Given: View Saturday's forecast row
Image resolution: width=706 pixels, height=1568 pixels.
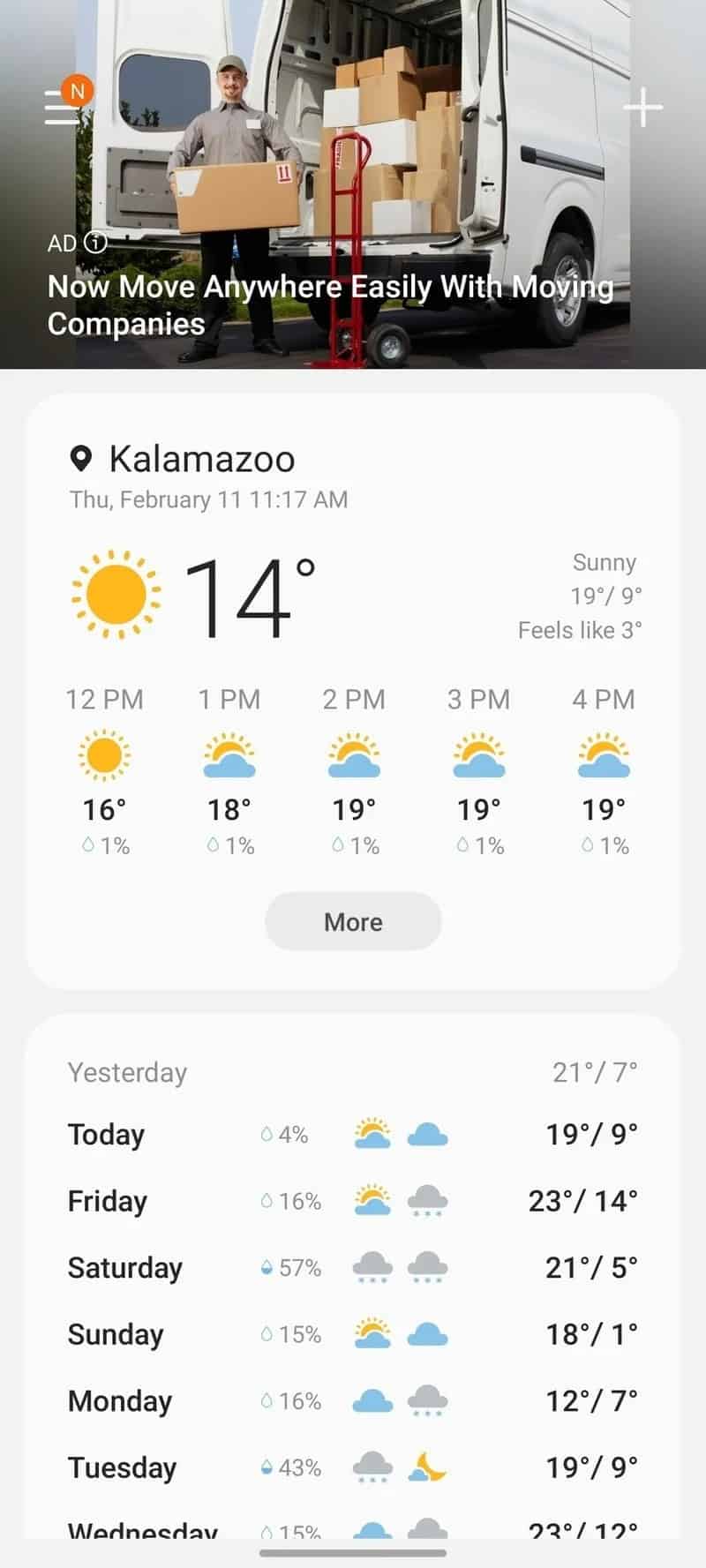Looking at the screenshot, I should pos(353,1268).
